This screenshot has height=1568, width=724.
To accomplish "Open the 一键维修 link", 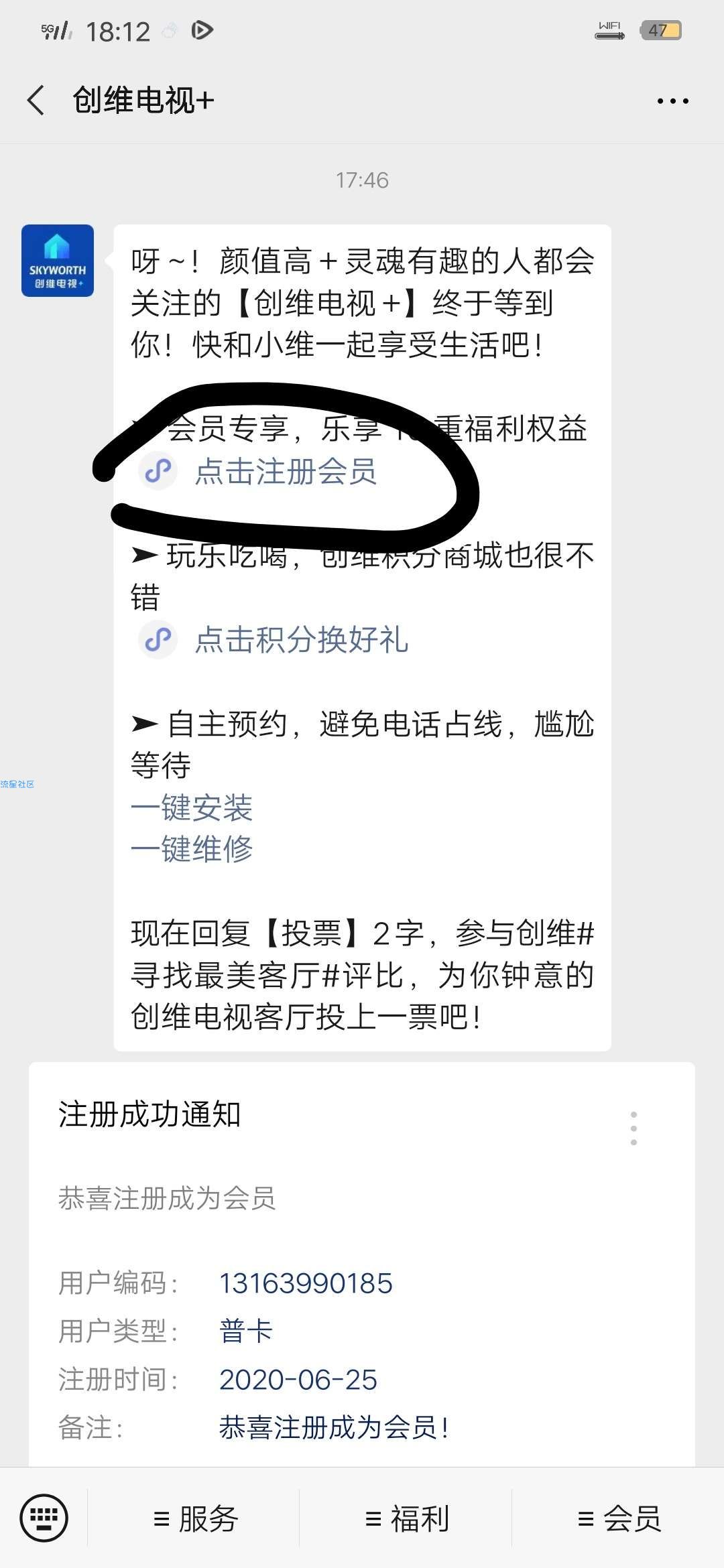I will pyautogui.click(x=192, y=849).
